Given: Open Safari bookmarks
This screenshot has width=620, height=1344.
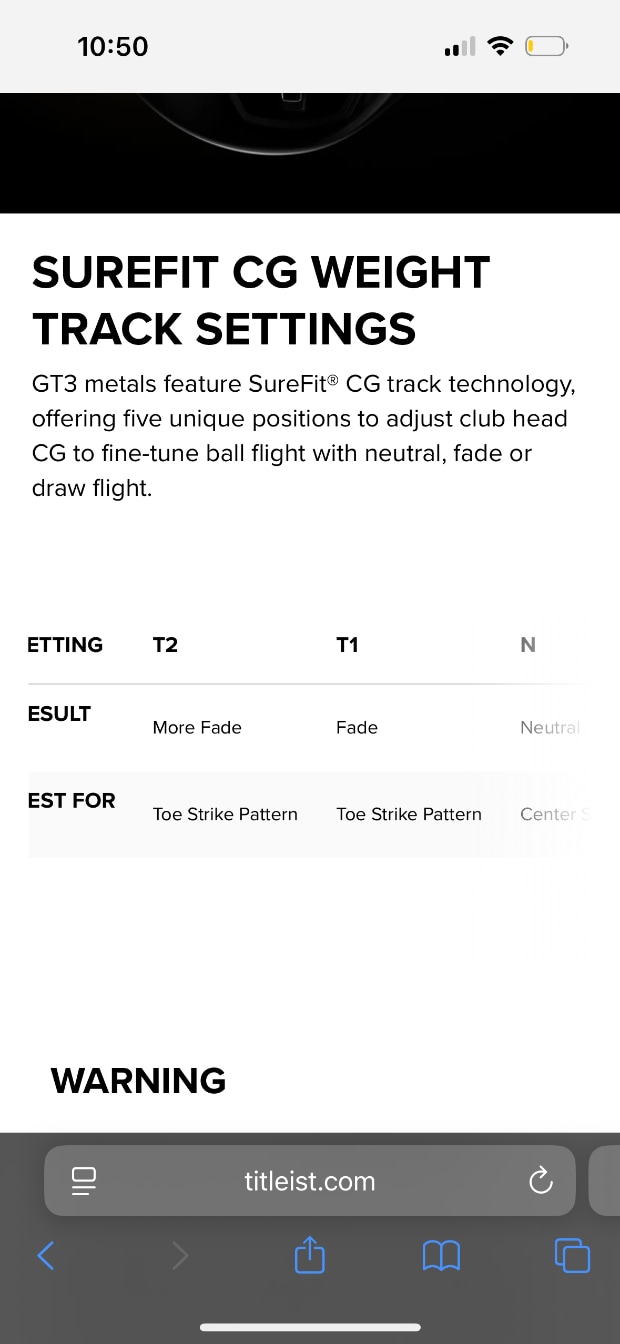Looking at the screenshot, I should pos(441,1255).
